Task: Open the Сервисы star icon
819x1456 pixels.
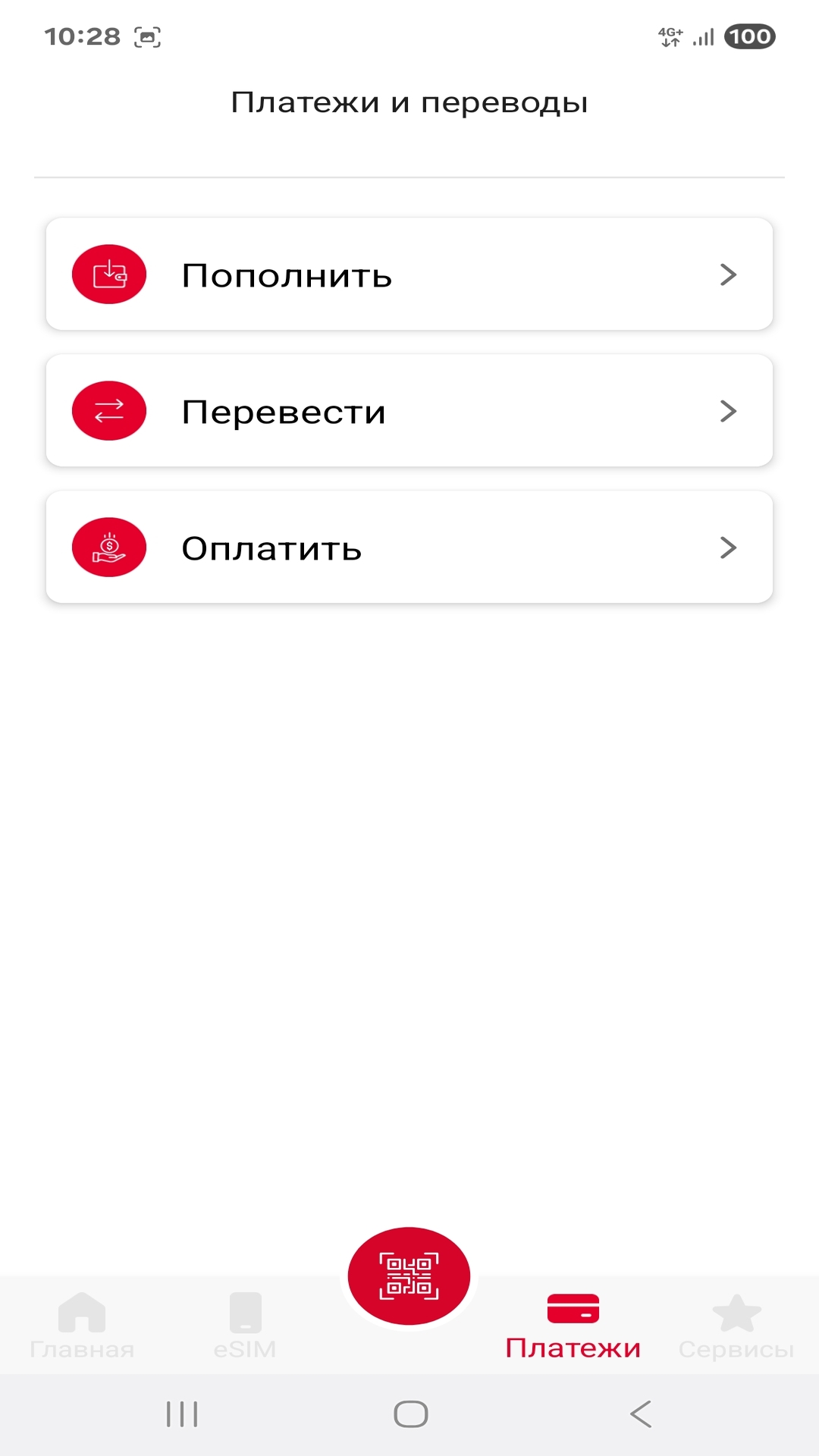Action: tap(734, 1308)
